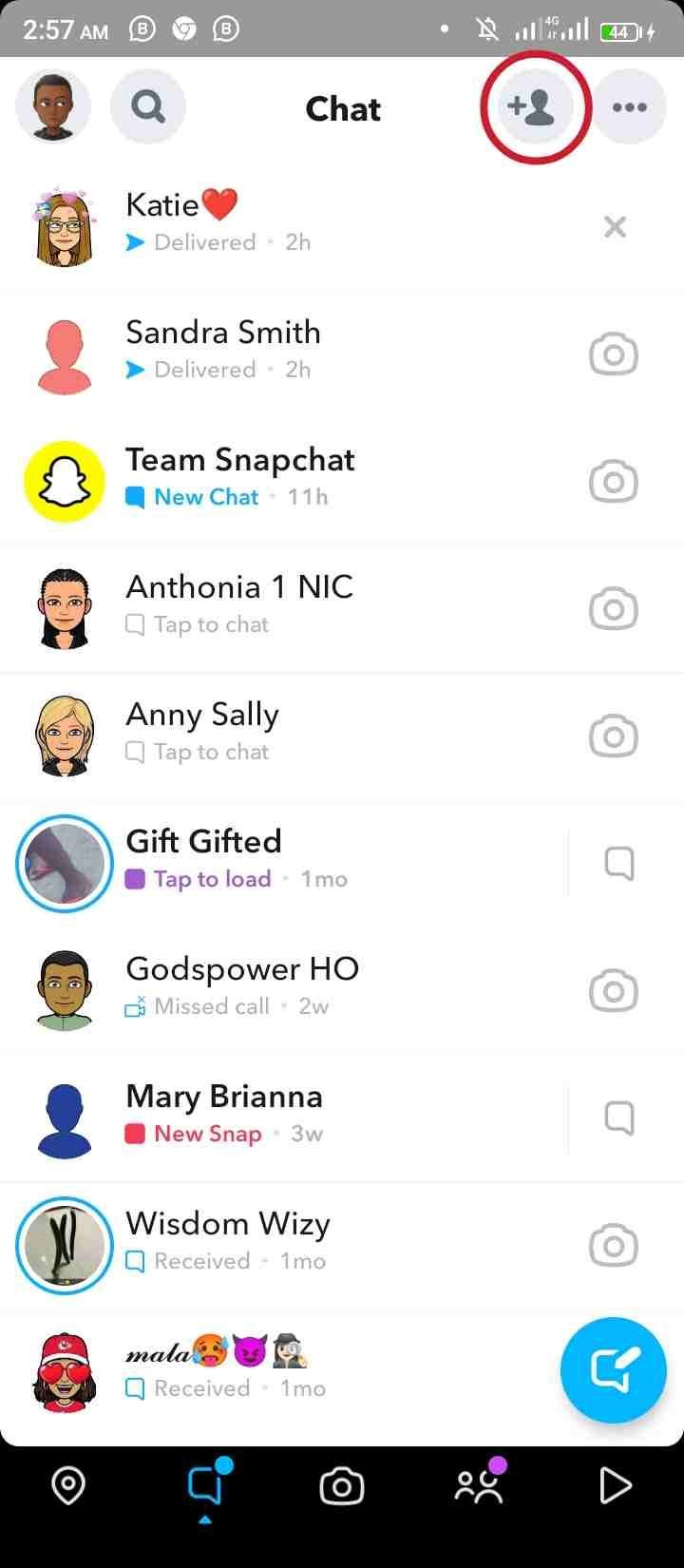Start a new chat with the blue button
The width and height of the screenshot is (684, 1568).
(614, 1368)
